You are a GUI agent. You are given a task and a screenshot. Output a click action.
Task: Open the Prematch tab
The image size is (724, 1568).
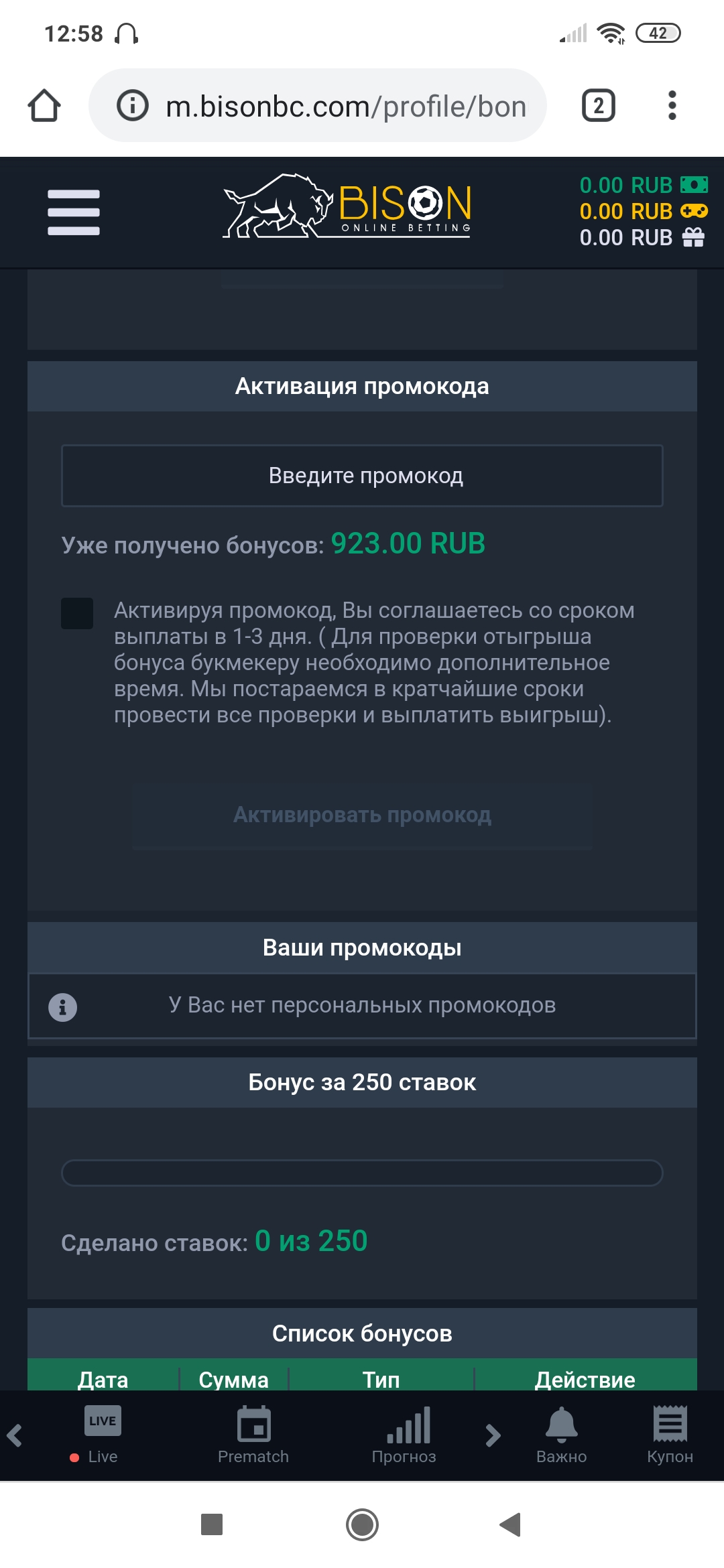click(253, 1435)
